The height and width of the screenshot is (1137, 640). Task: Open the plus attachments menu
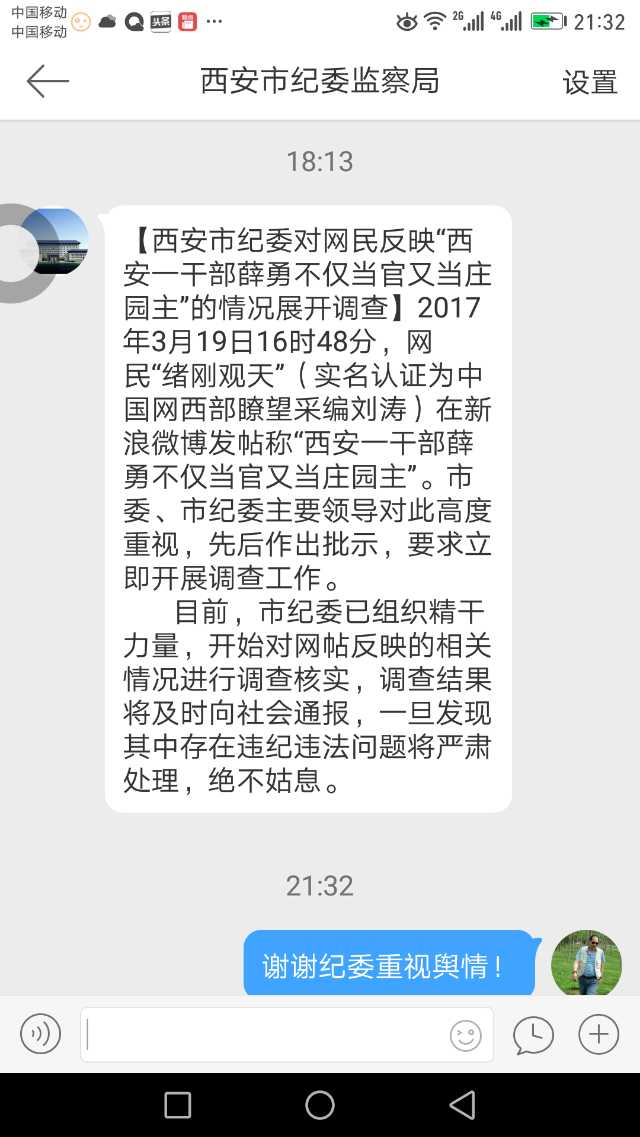coord(598,1034)
